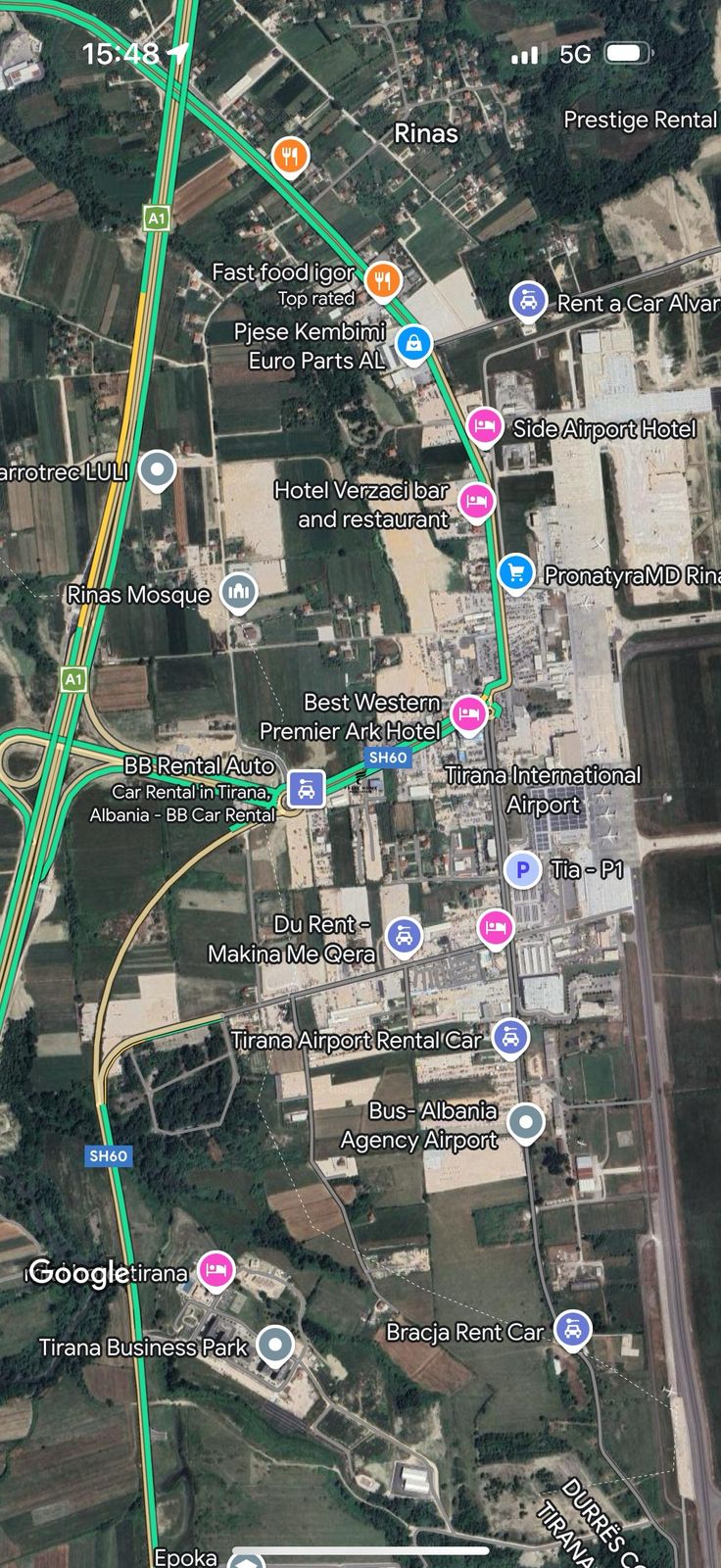Open the PronatyraMD shopping cart marker
Viewport: 721px width, 1568px height.
[x=515, y=572]
